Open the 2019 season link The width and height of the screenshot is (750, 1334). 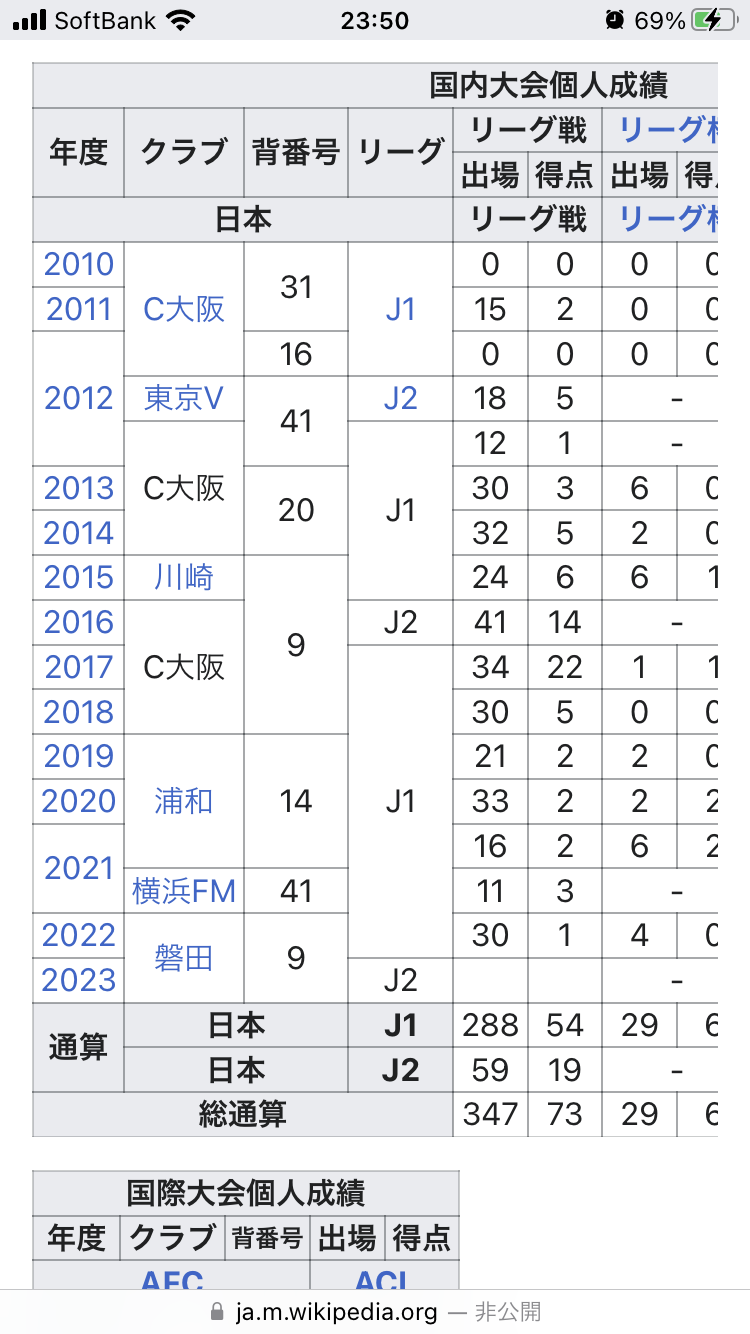(79, 757)
